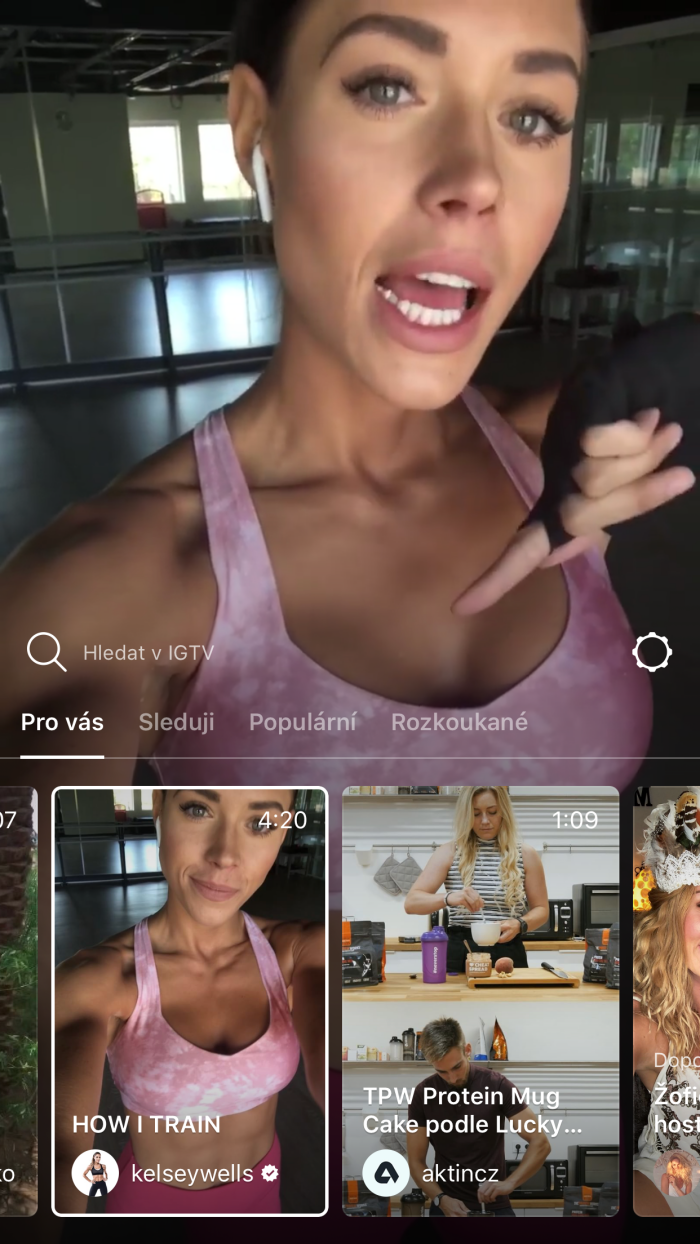The image size is (700, 1244).
Task: Switch to the Sleduji tab
Action: [x=176, y=722]
